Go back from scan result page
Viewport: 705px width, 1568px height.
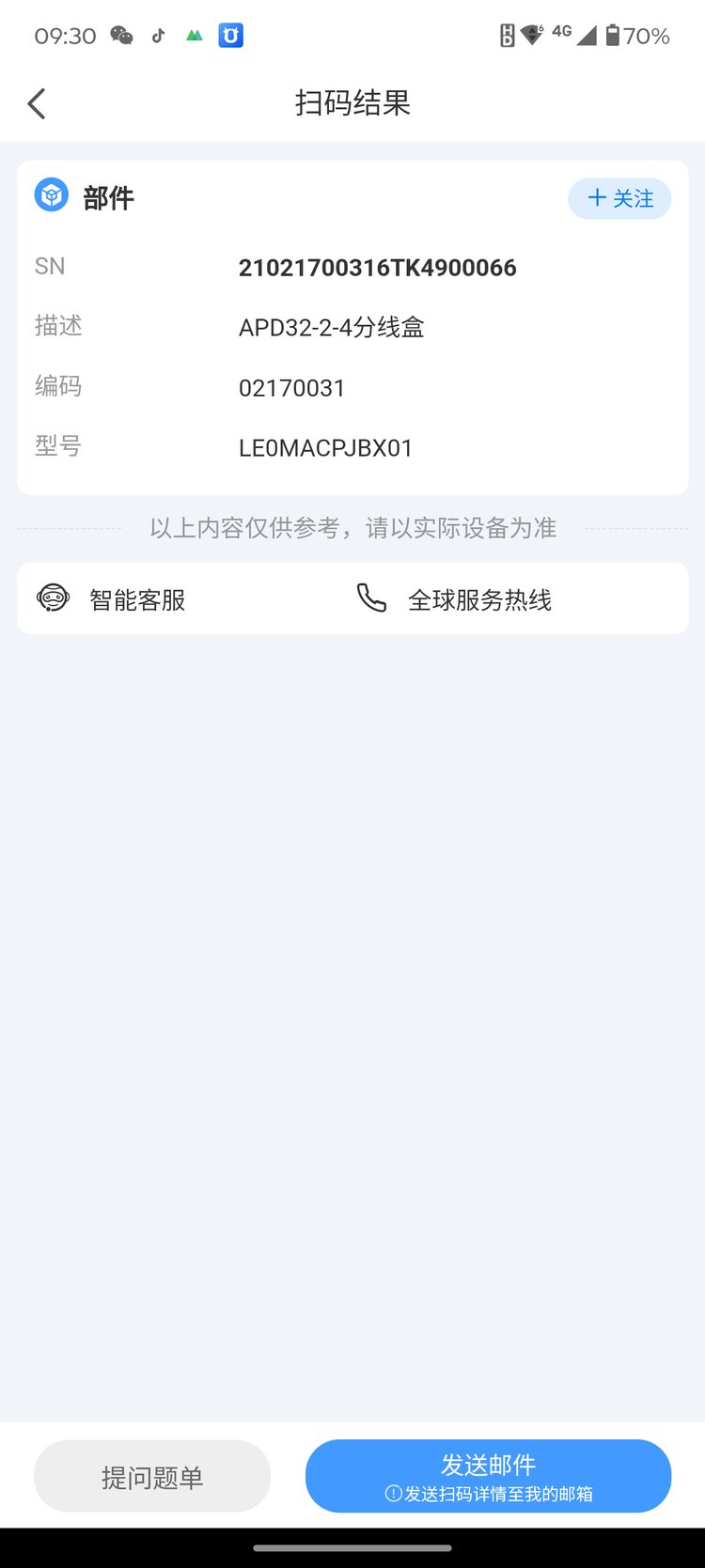tap(37, 103)
